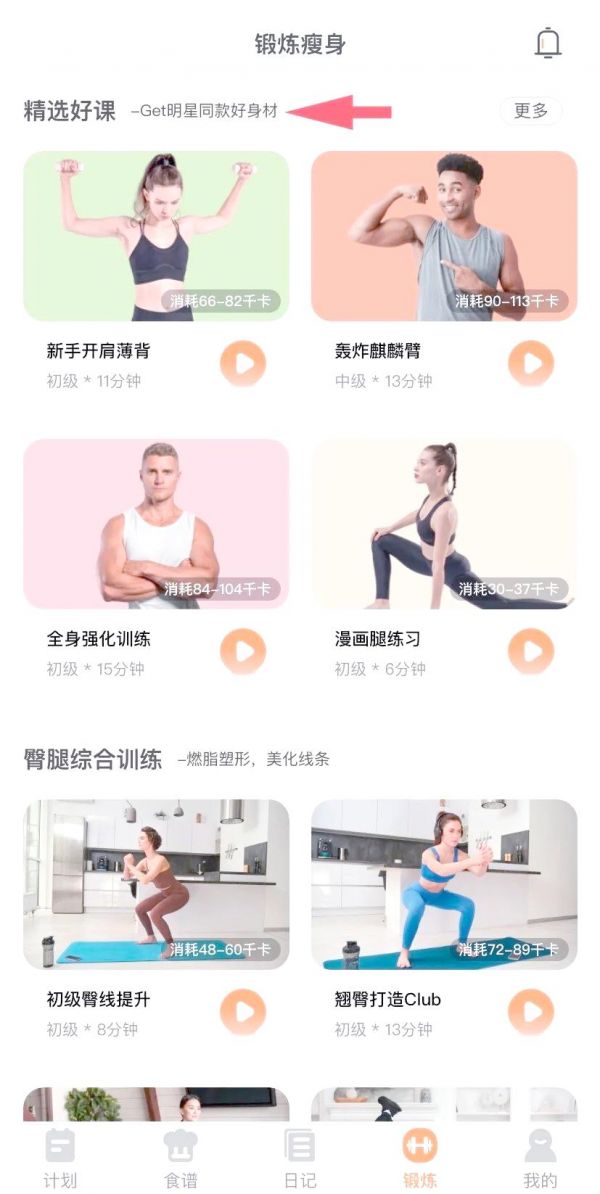Start the 漫画腿练习 video
The height and width of the screenshot is (1194, 600).
click(x=530, y=652)
